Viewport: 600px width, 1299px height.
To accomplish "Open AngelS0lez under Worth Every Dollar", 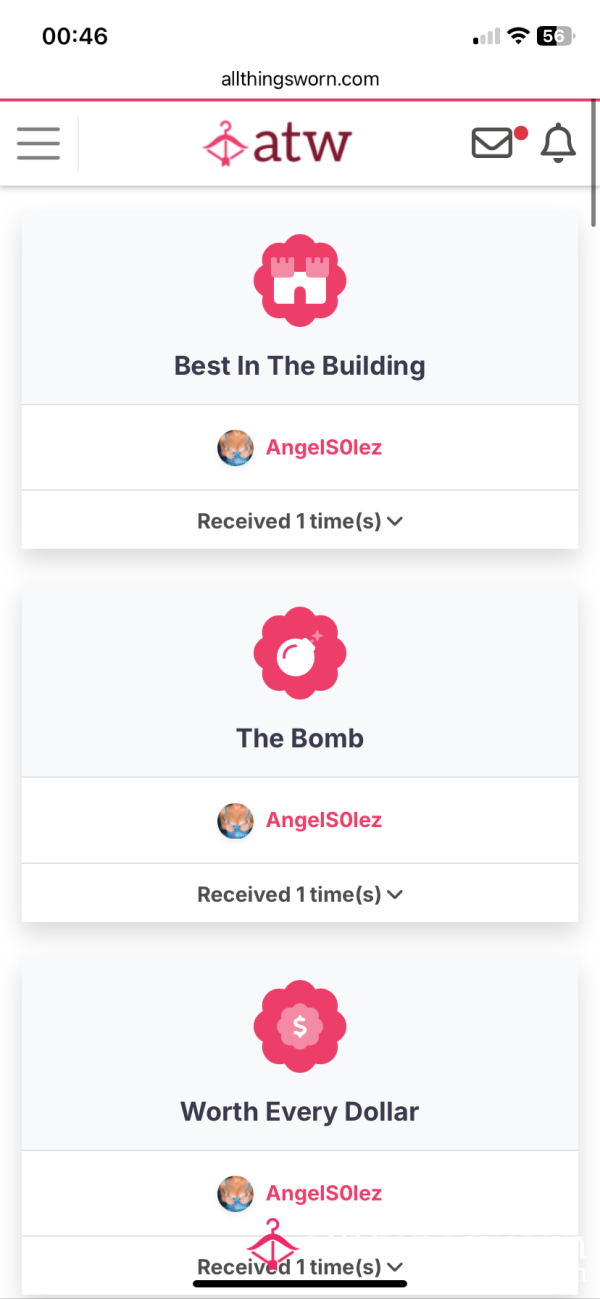I will point(323,1193).
